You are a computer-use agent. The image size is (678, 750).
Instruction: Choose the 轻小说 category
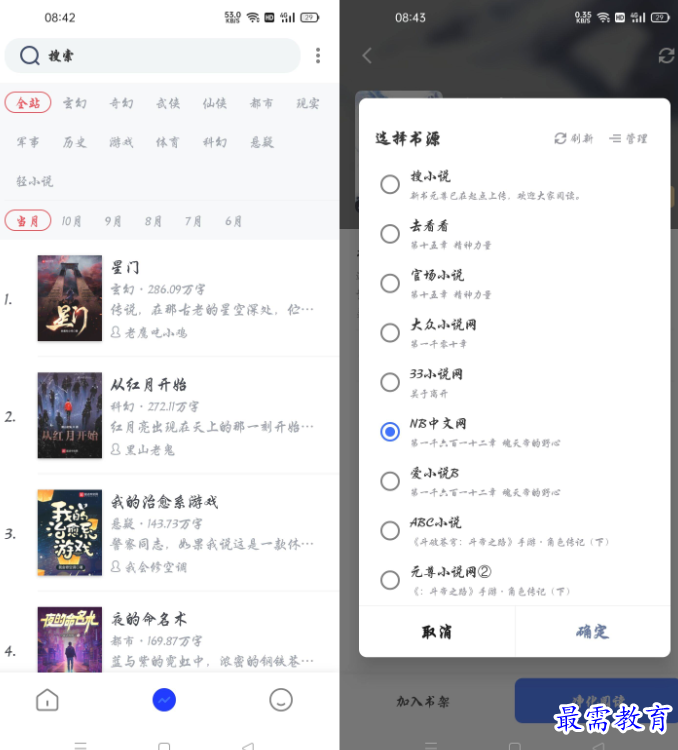tap(35, 181)
